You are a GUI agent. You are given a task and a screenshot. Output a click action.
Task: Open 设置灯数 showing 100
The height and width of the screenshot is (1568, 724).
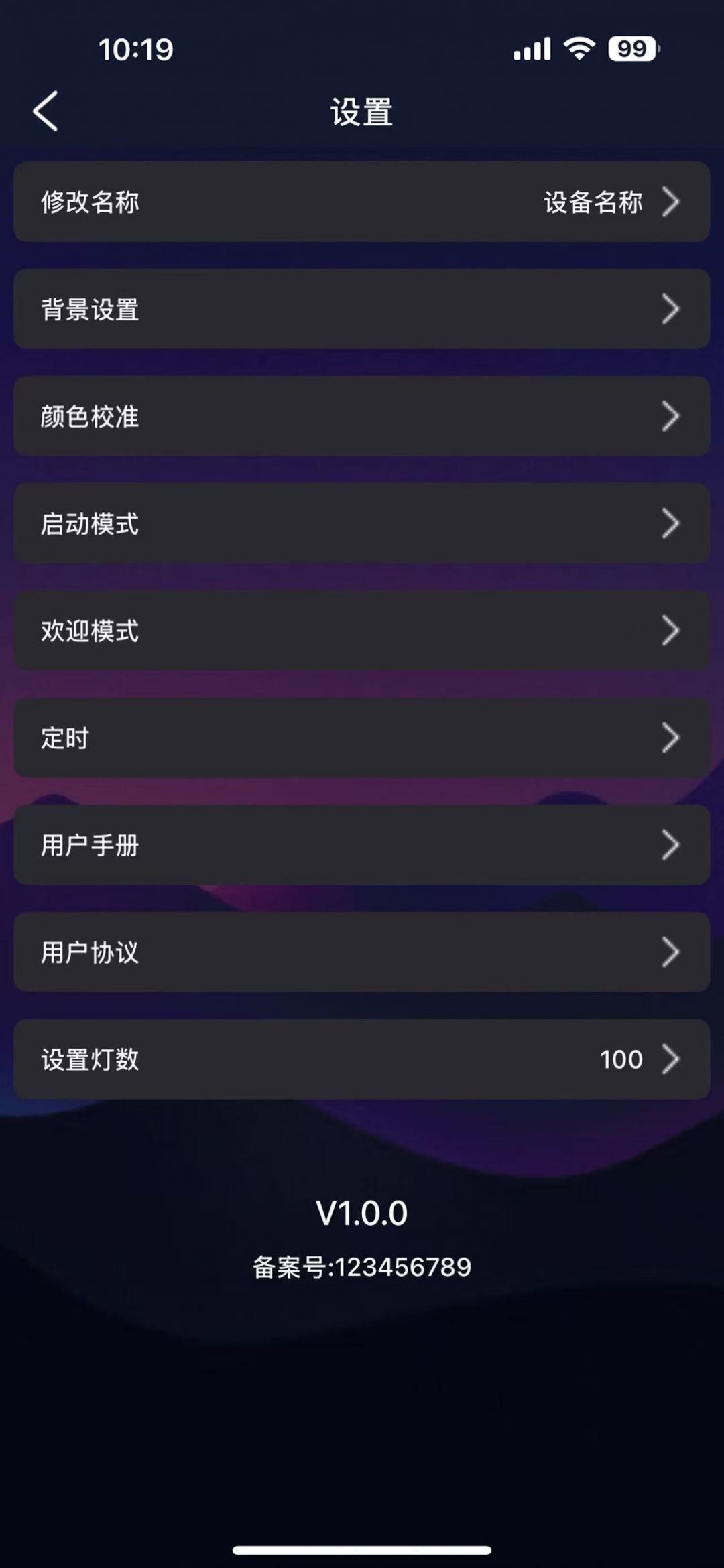pos(362,1059)
